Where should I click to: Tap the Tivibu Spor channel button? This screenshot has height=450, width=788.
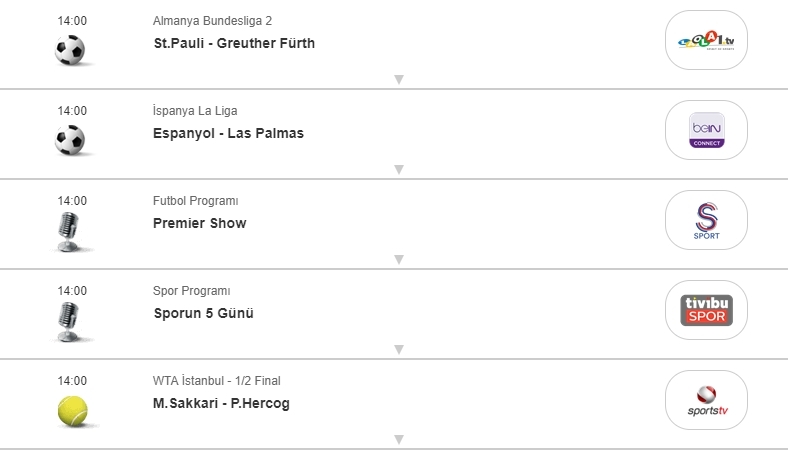click(x=706, y=310)
